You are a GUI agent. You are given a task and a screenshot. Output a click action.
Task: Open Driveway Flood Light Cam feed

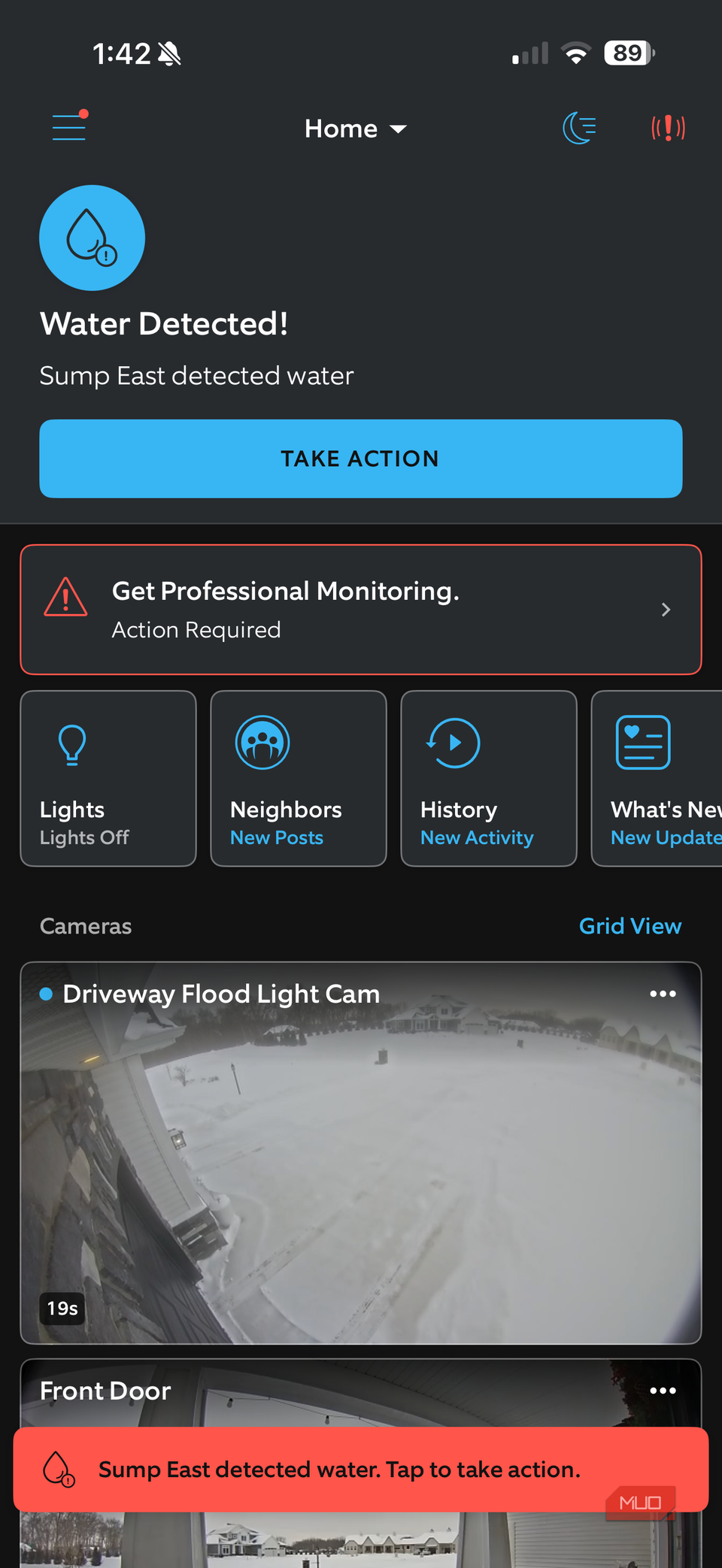coord(361,1173)
